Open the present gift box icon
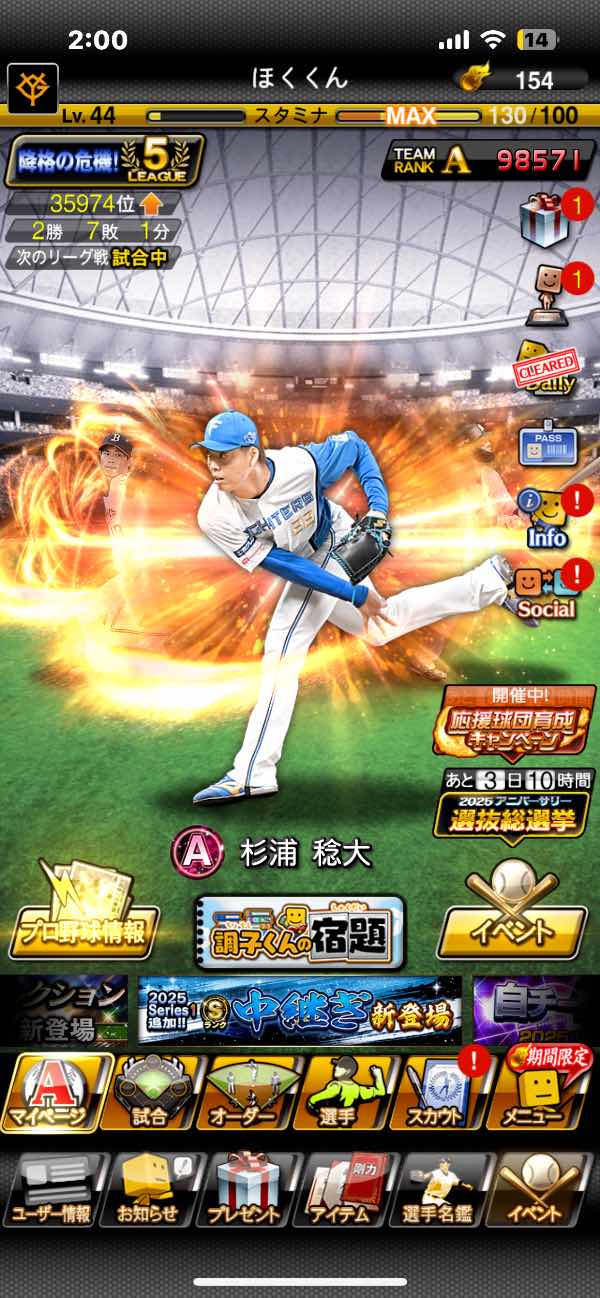600x1298 pixels. 545,219
